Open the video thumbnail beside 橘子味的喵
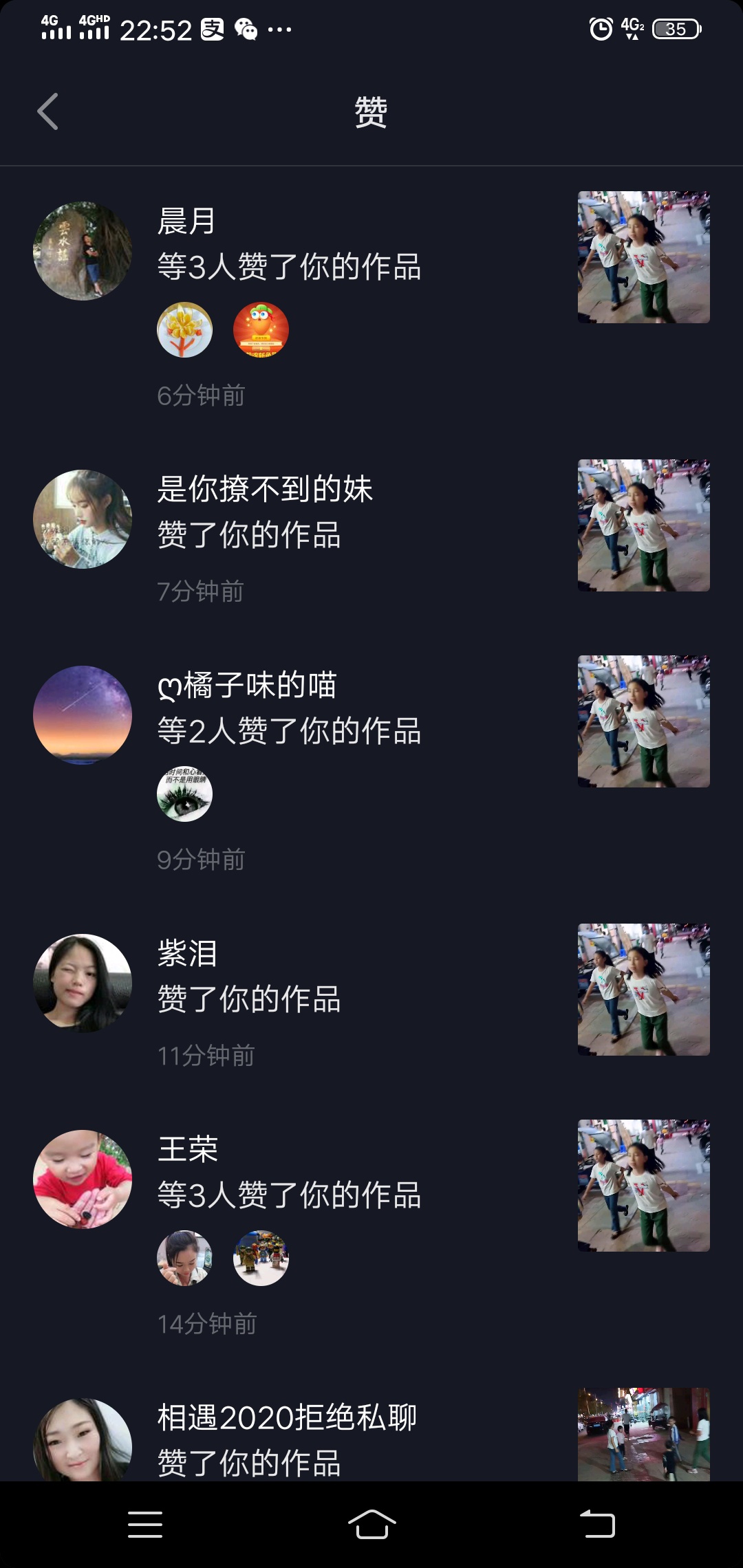743x1568 pixels. pyautogui.click(x=643, y=721)
